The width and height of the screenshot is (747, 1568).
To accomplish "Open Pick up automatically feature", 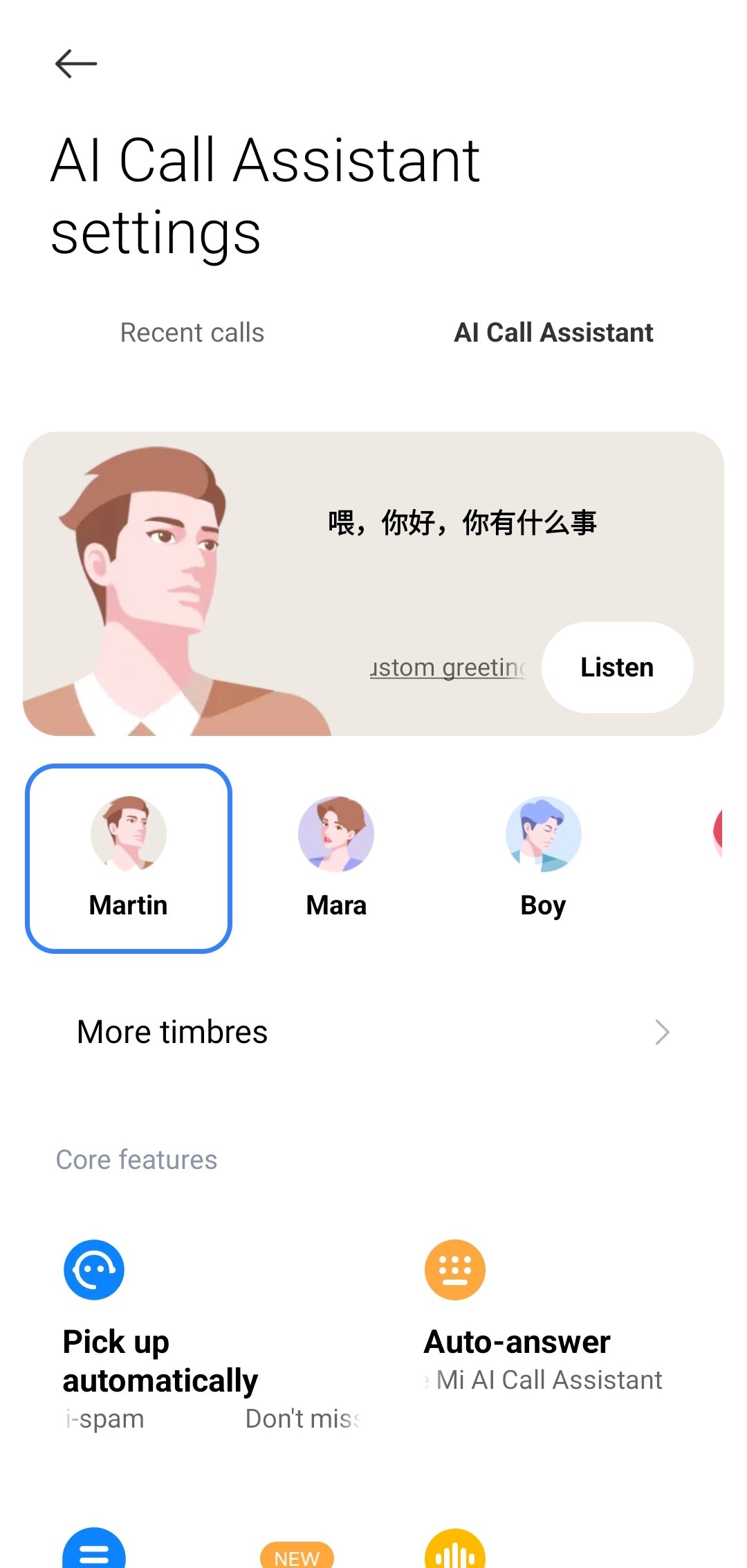I will 160,1360.
